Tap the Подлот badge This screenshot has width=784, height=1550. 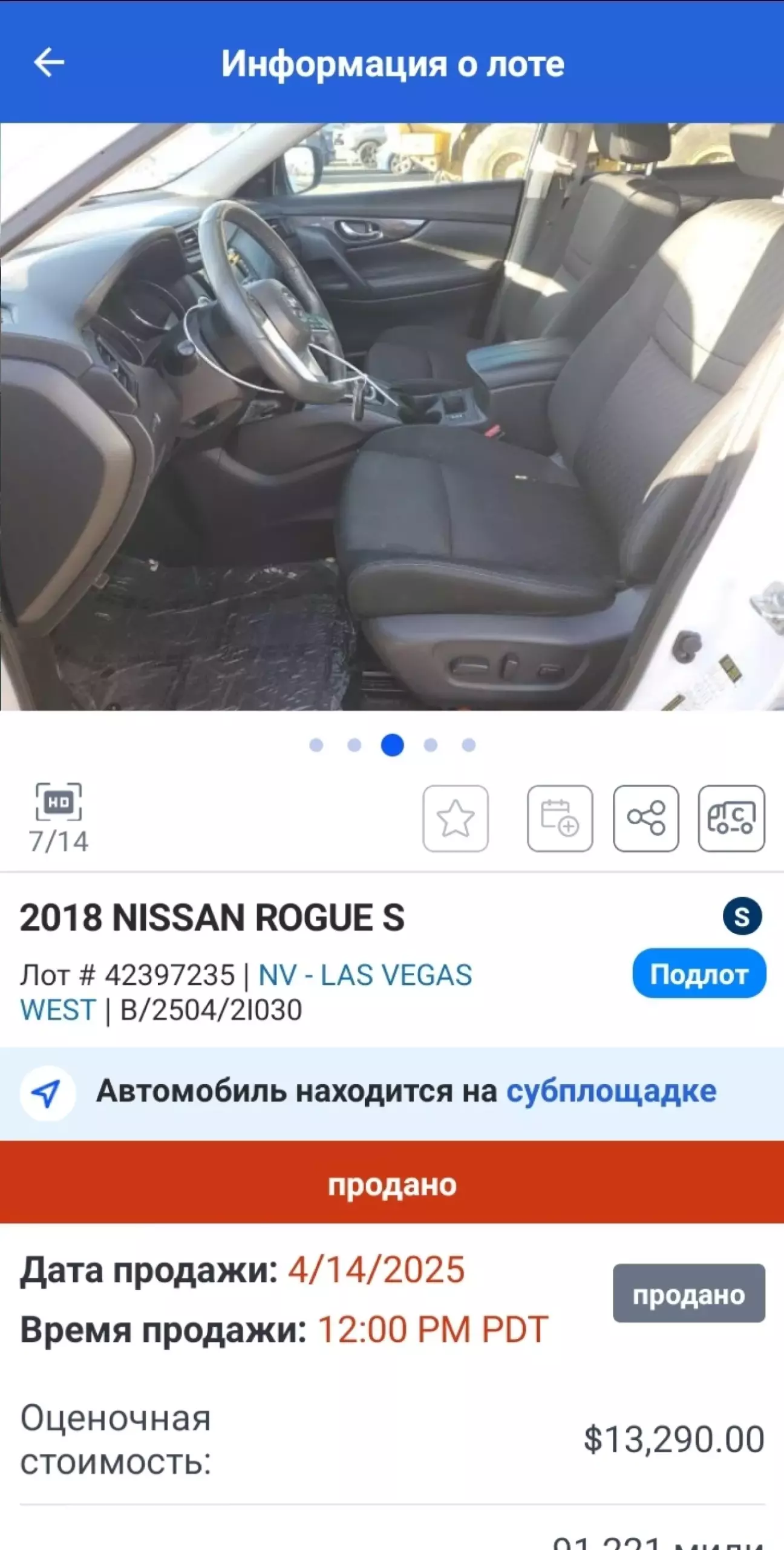(699, 974)
